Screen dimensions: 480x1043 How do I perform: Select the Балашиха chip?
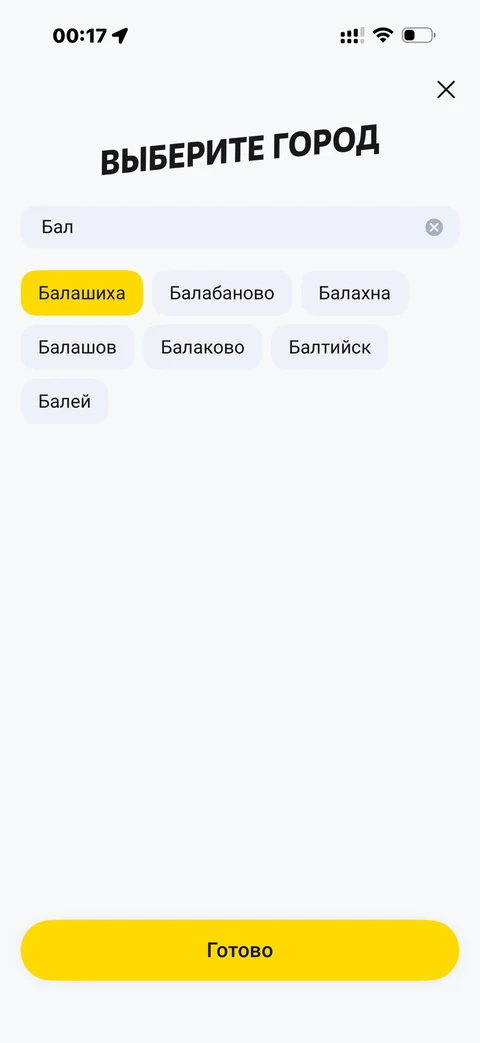[82, 293]
